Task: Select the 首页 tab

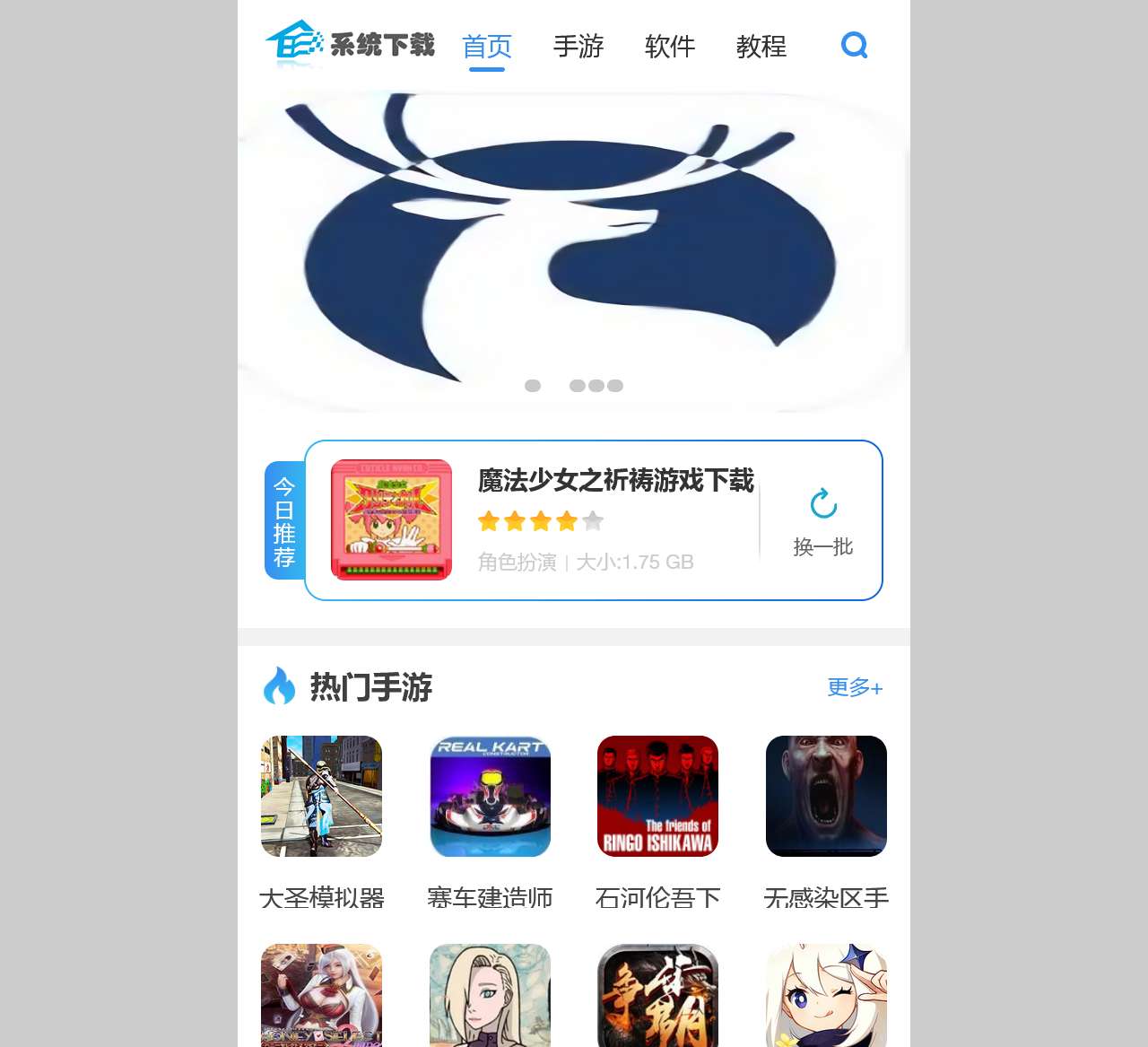Action: point(487,46)
